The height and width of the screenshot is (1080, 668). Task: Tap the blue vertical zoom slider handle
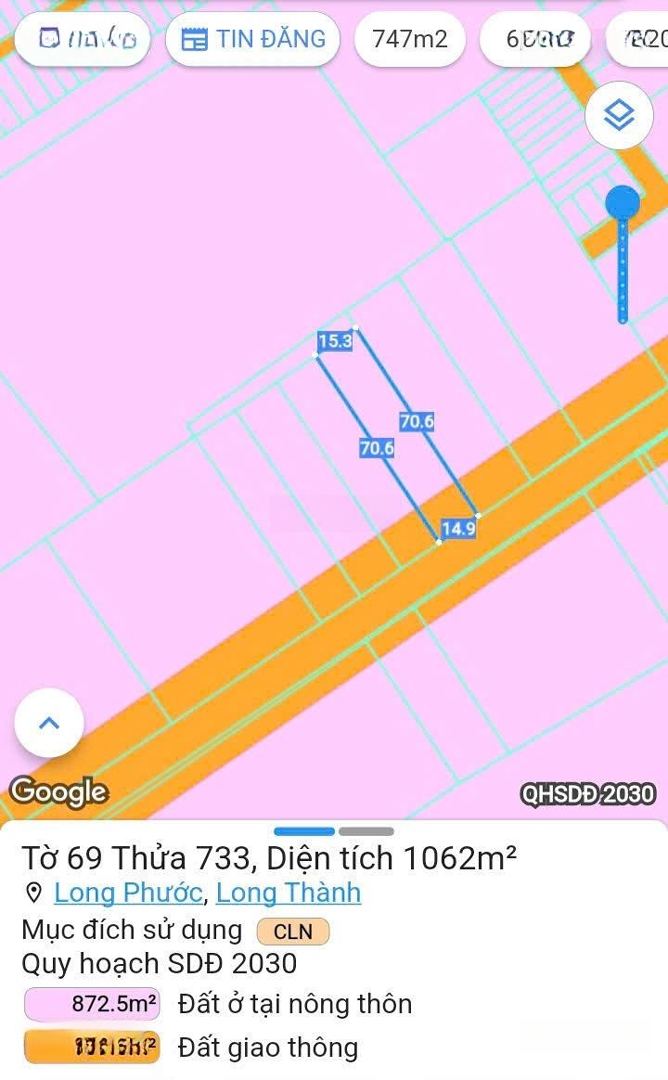tap(623, 203)
